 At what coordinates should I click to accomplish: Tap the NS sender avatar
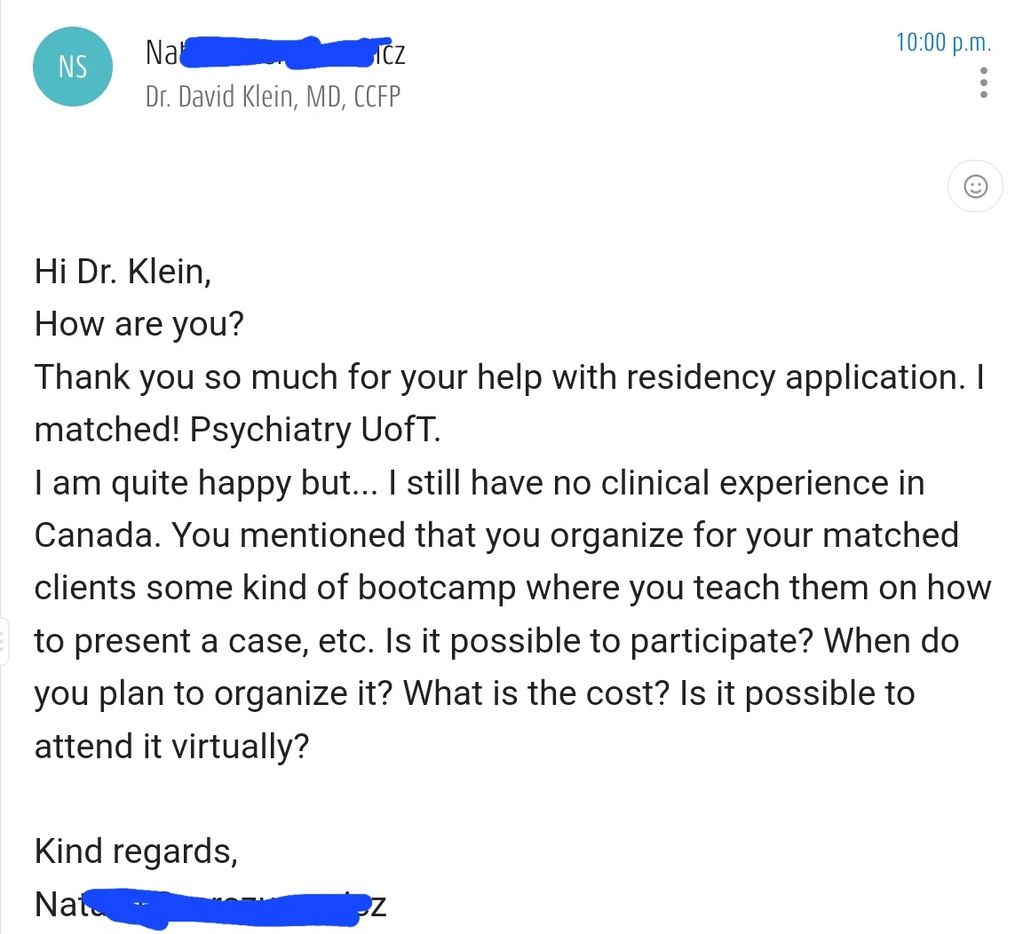(x=73, y=67)
